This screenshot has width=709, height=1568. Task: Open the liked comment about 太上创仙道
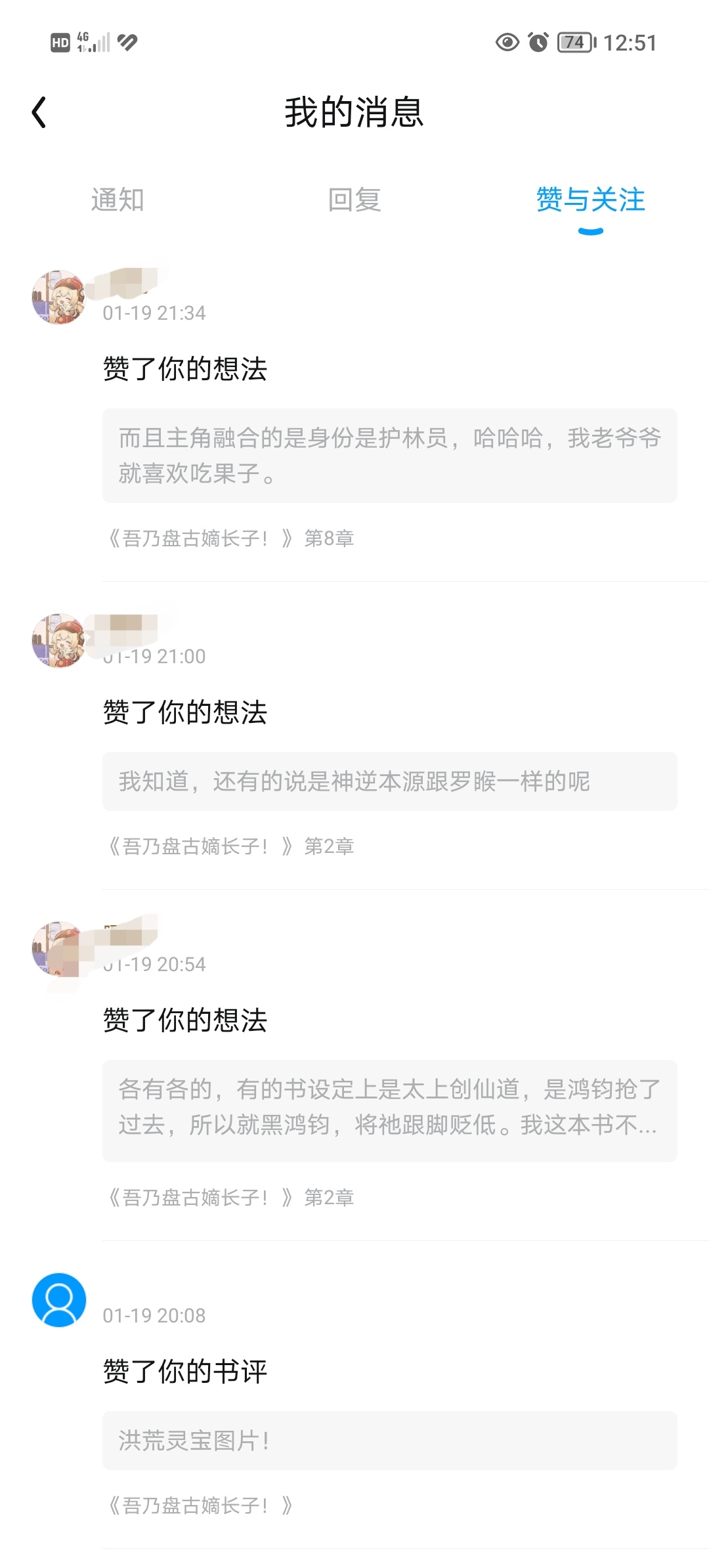coord(390,1111)
